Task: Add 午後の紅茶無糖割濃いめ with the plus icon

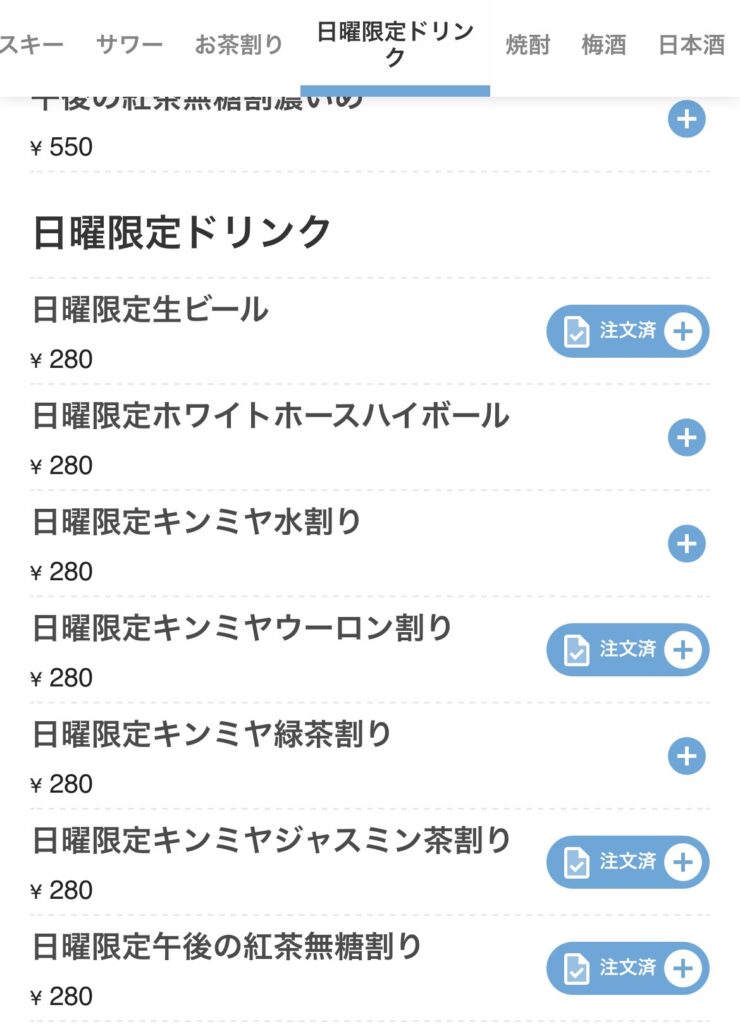Action: point(686,119)
